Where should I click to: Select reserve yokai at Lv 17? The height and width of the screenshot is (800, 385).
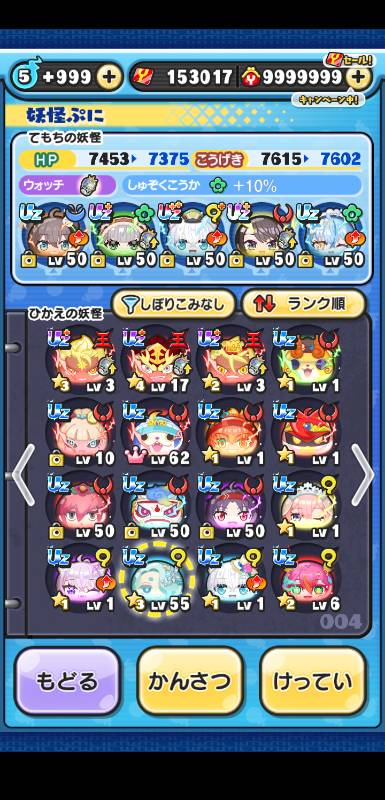tap(157, 359)
